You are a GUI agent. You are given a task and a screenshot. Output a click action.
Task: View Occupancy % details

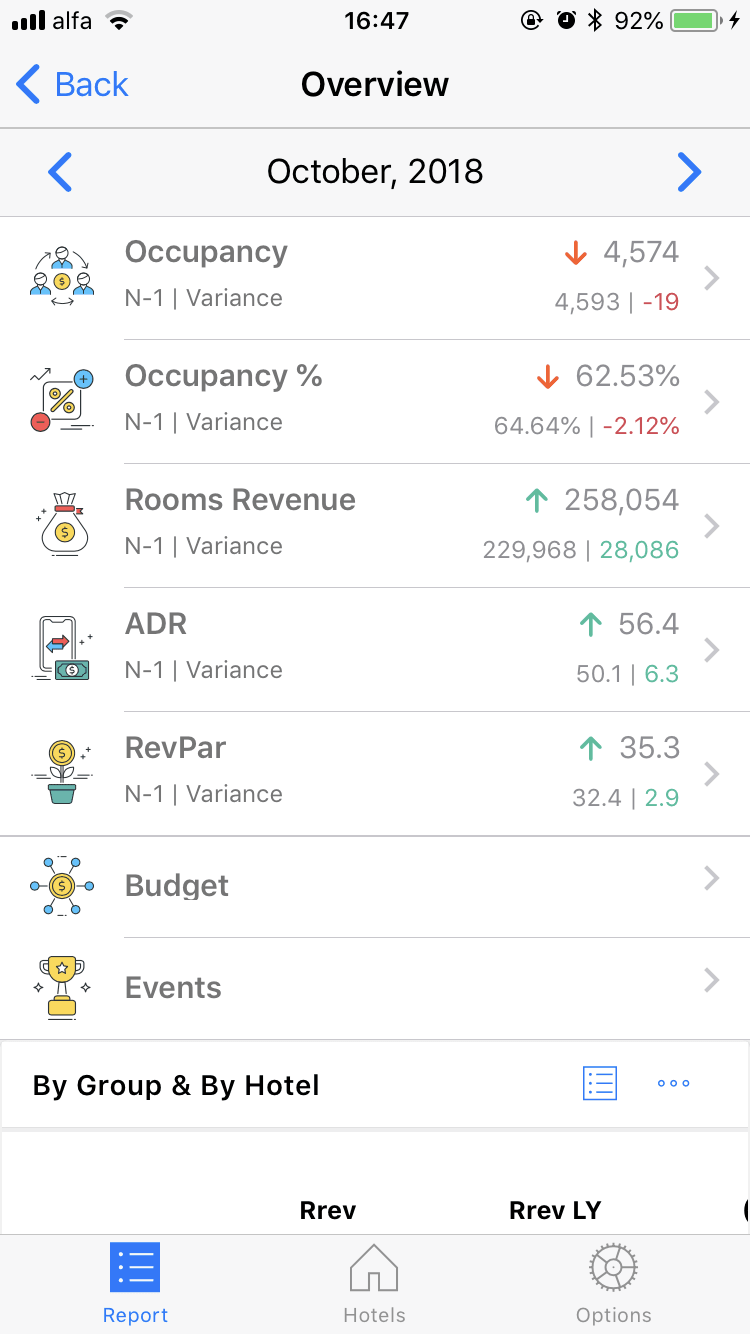coord(400,402)
